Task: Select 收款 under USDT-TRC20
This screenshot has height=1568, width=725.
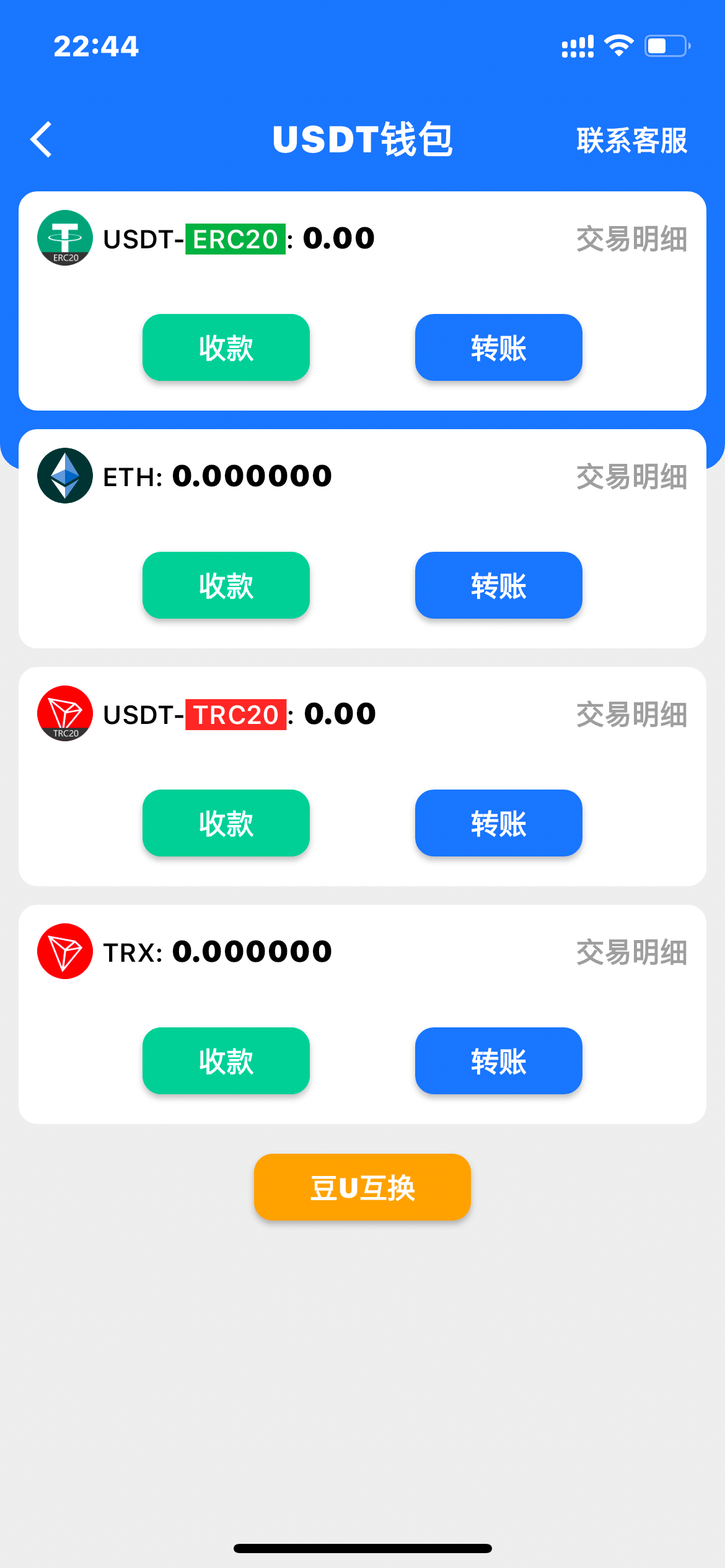Action: 226,823
